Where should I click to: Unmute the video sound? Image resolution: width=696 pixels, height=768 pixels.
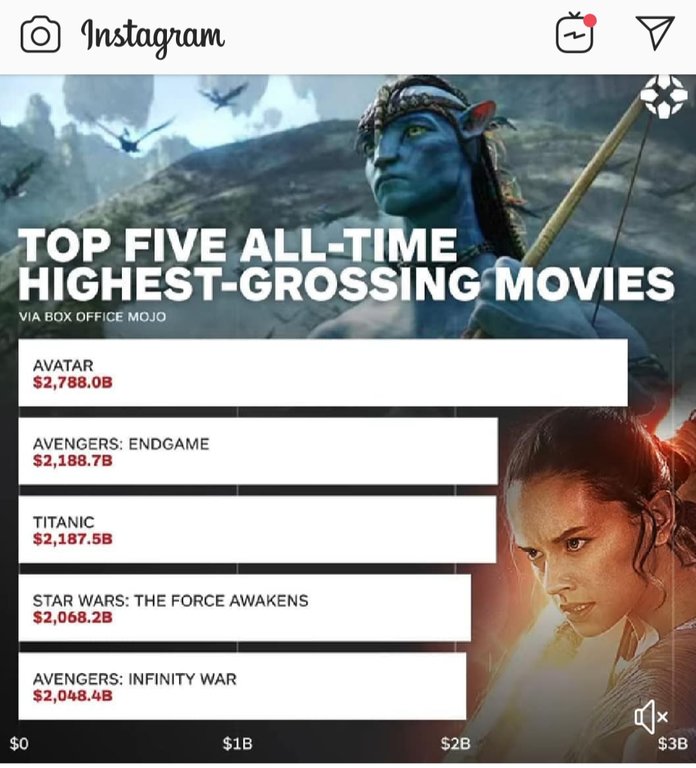650,717
